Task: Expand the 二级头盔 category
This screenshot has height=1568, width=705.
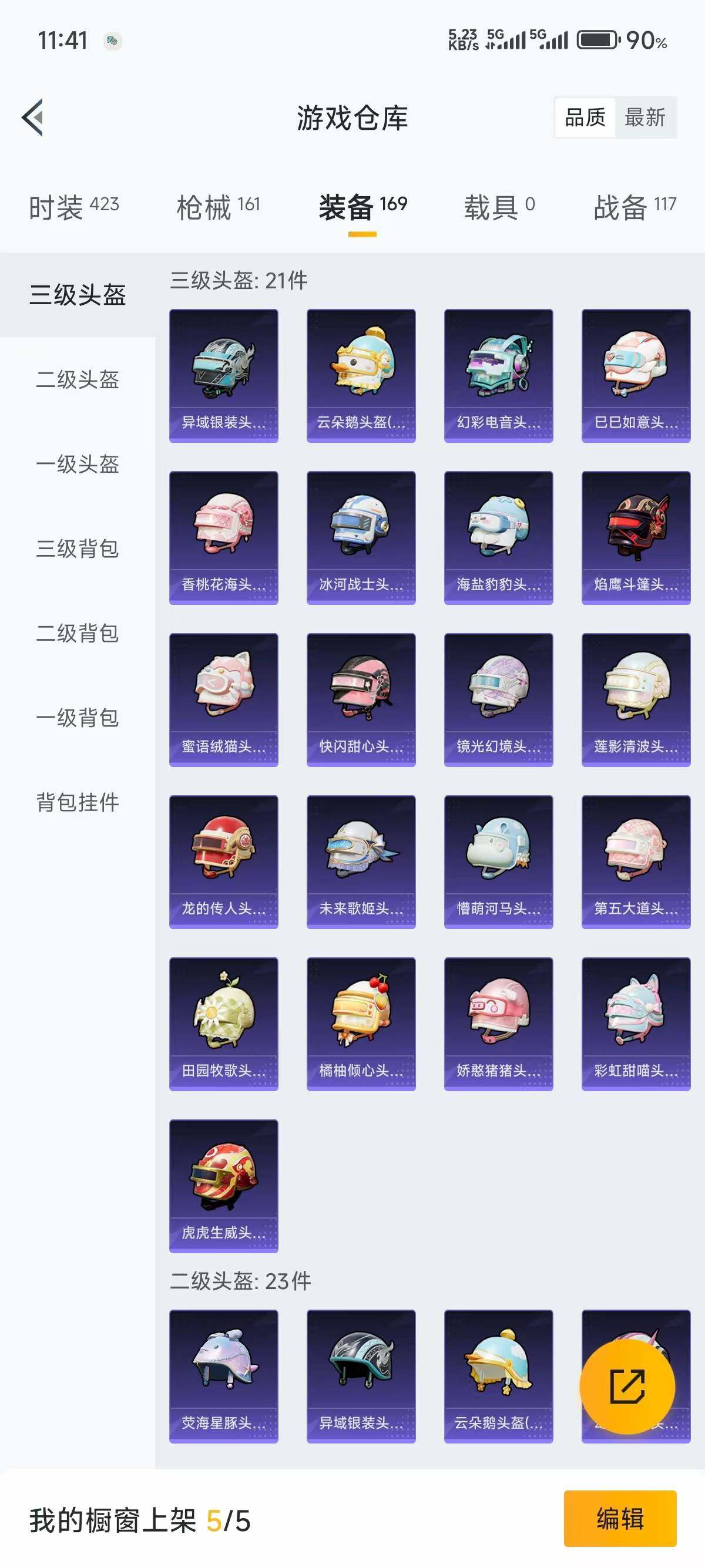Action: [79, 381]
